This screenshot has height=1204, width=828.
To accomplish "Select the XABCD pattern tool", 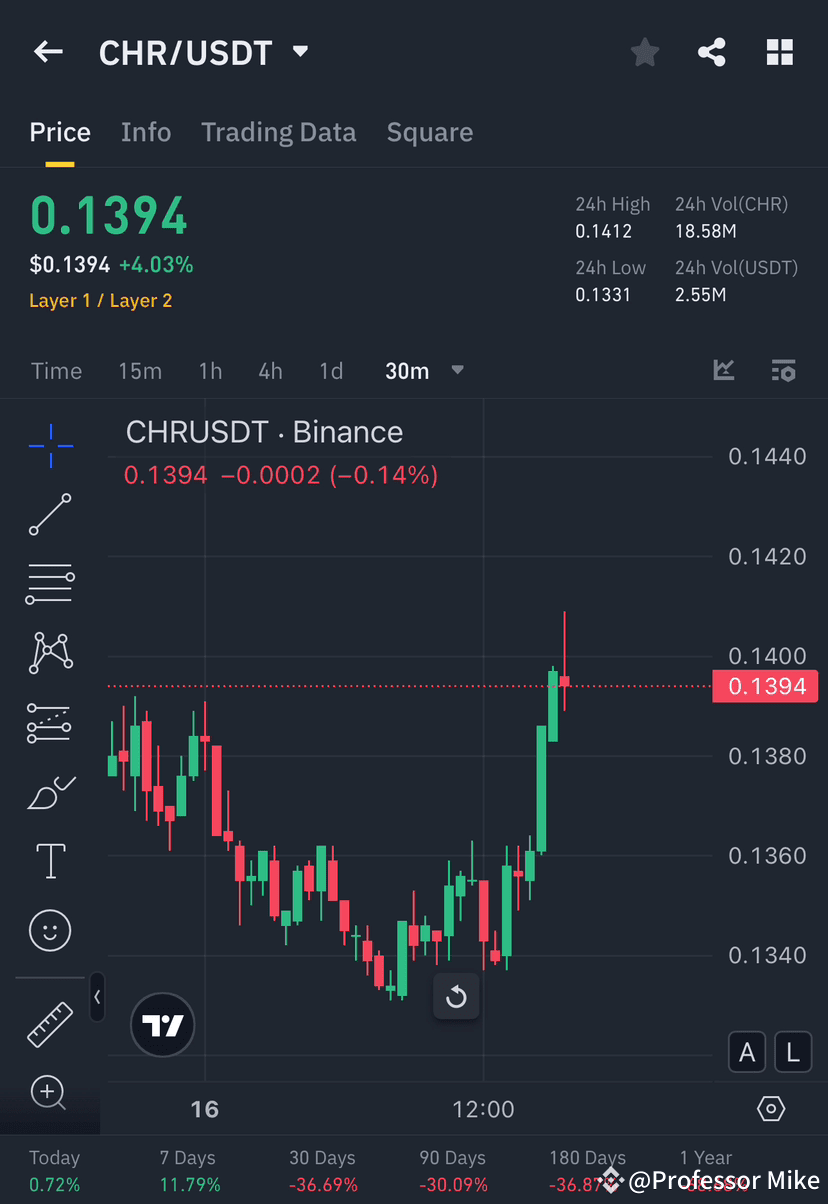I will pos(50,652).
